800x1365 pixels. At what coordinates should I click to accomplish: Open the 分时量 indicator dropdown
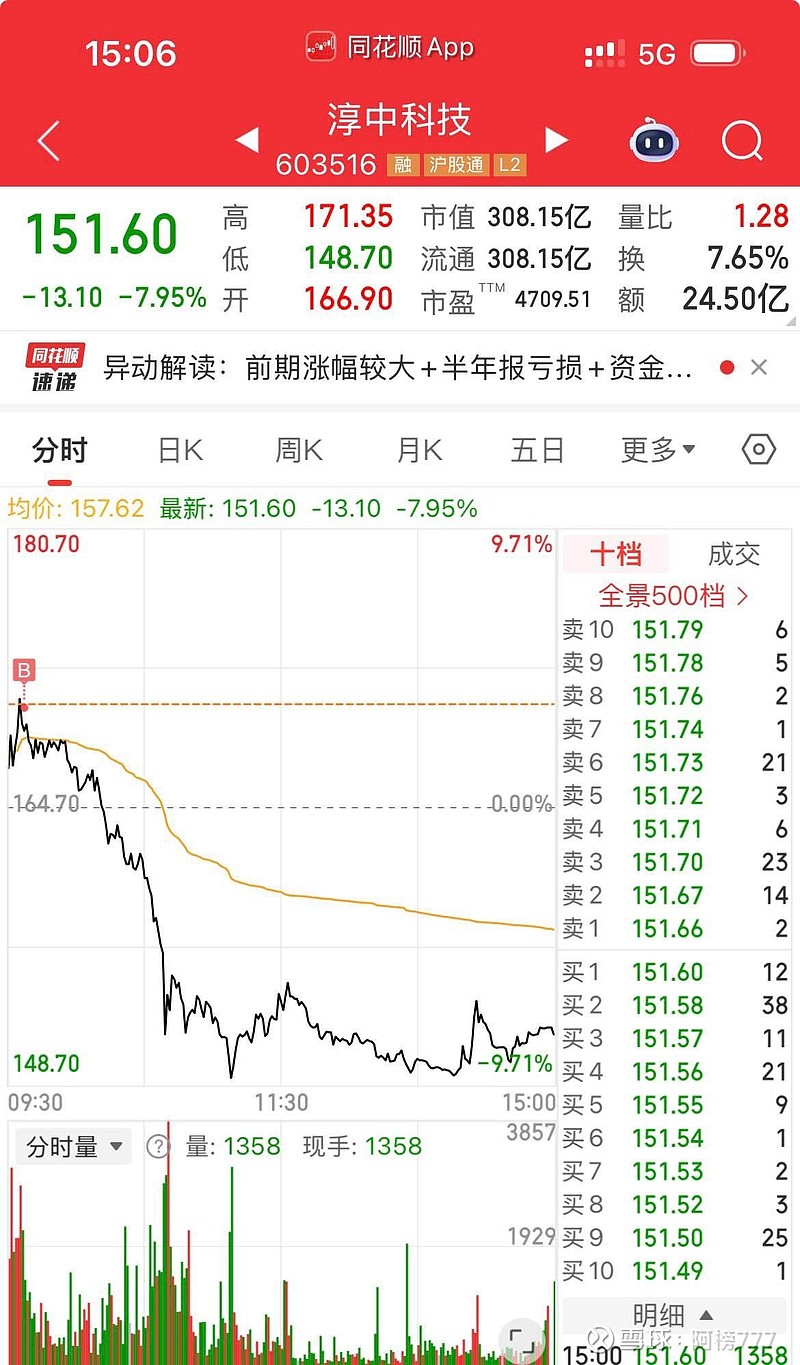click(x=74, y=1147)
